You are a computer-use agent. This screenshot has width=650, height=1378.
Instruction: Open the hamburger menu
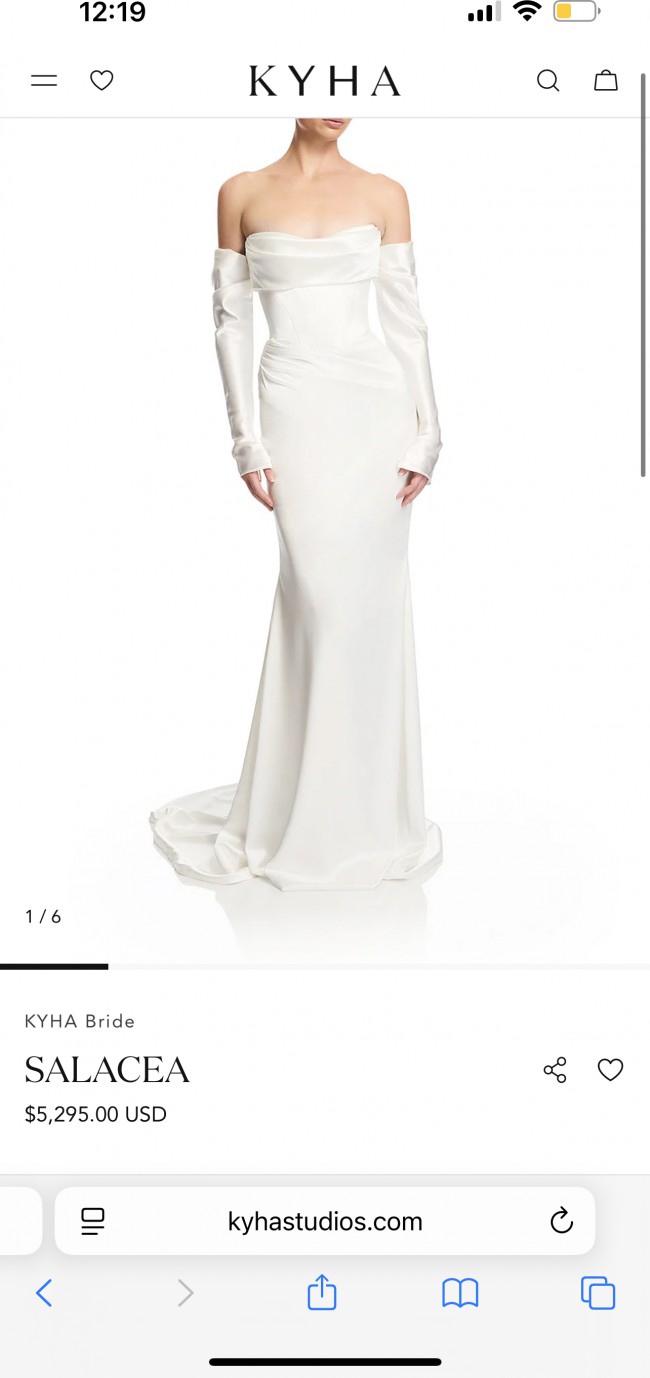(44, 81)
